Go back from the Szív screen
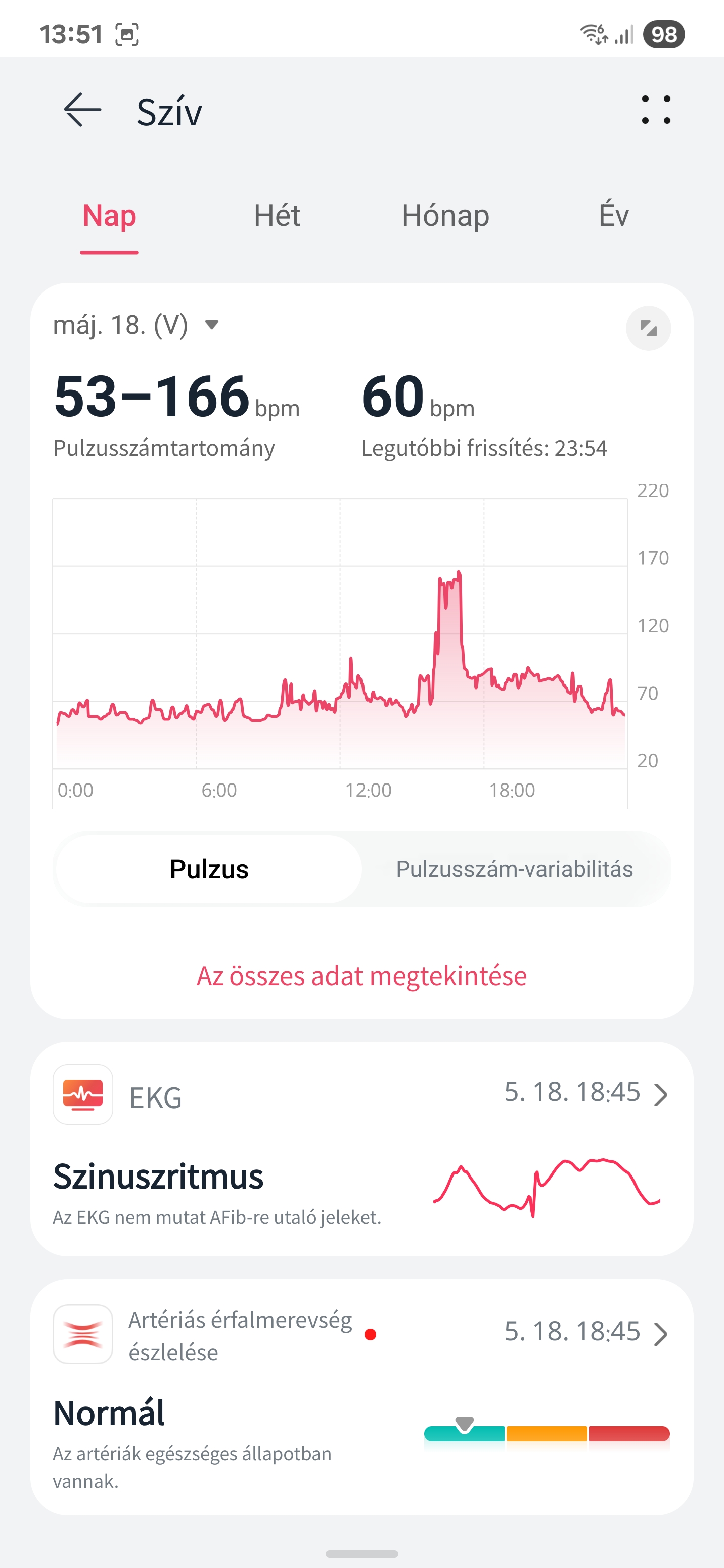724x1568 pixels. click(82, 110)
